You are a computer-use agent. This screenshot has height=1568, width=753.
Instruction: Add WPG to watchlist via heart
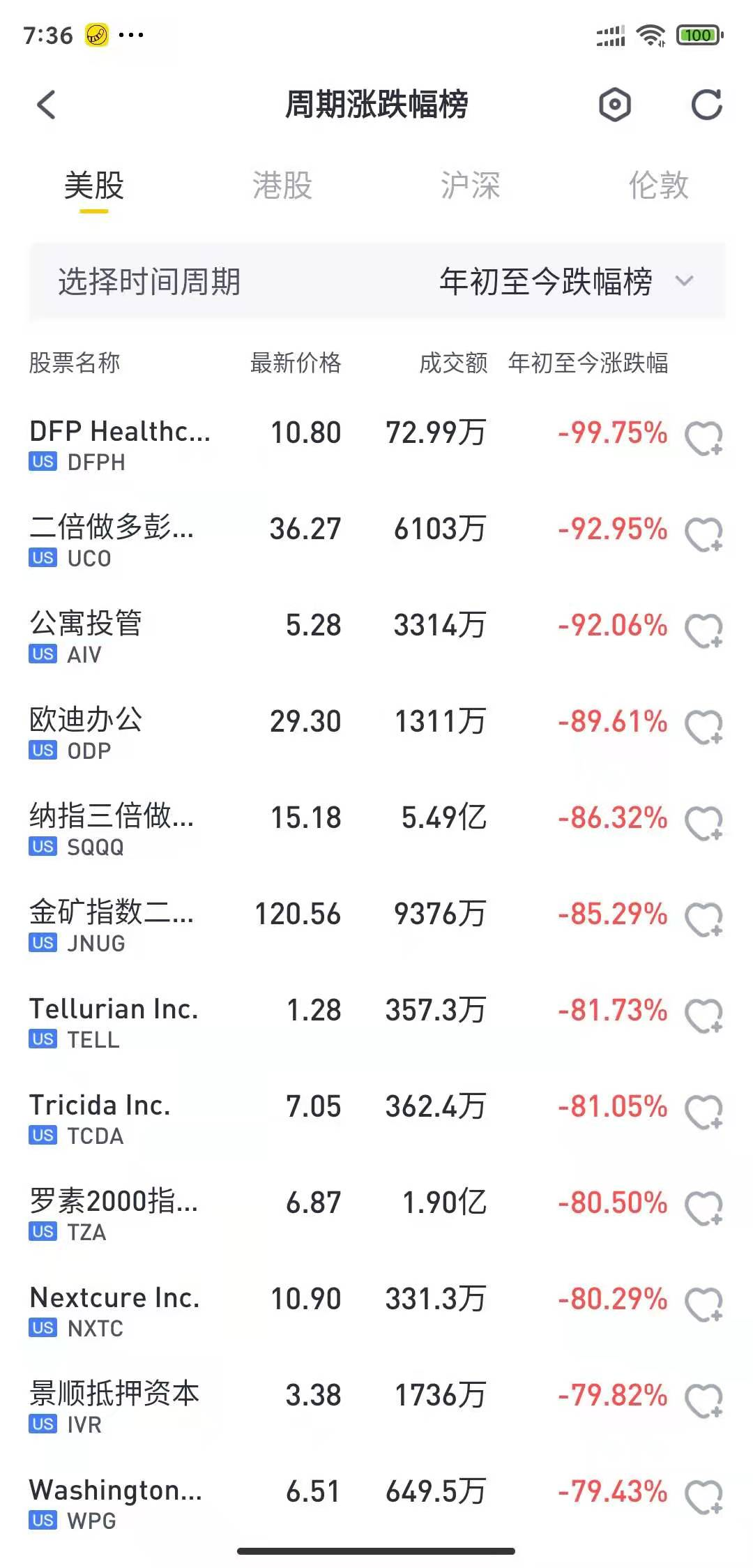tap(703, 1498)
